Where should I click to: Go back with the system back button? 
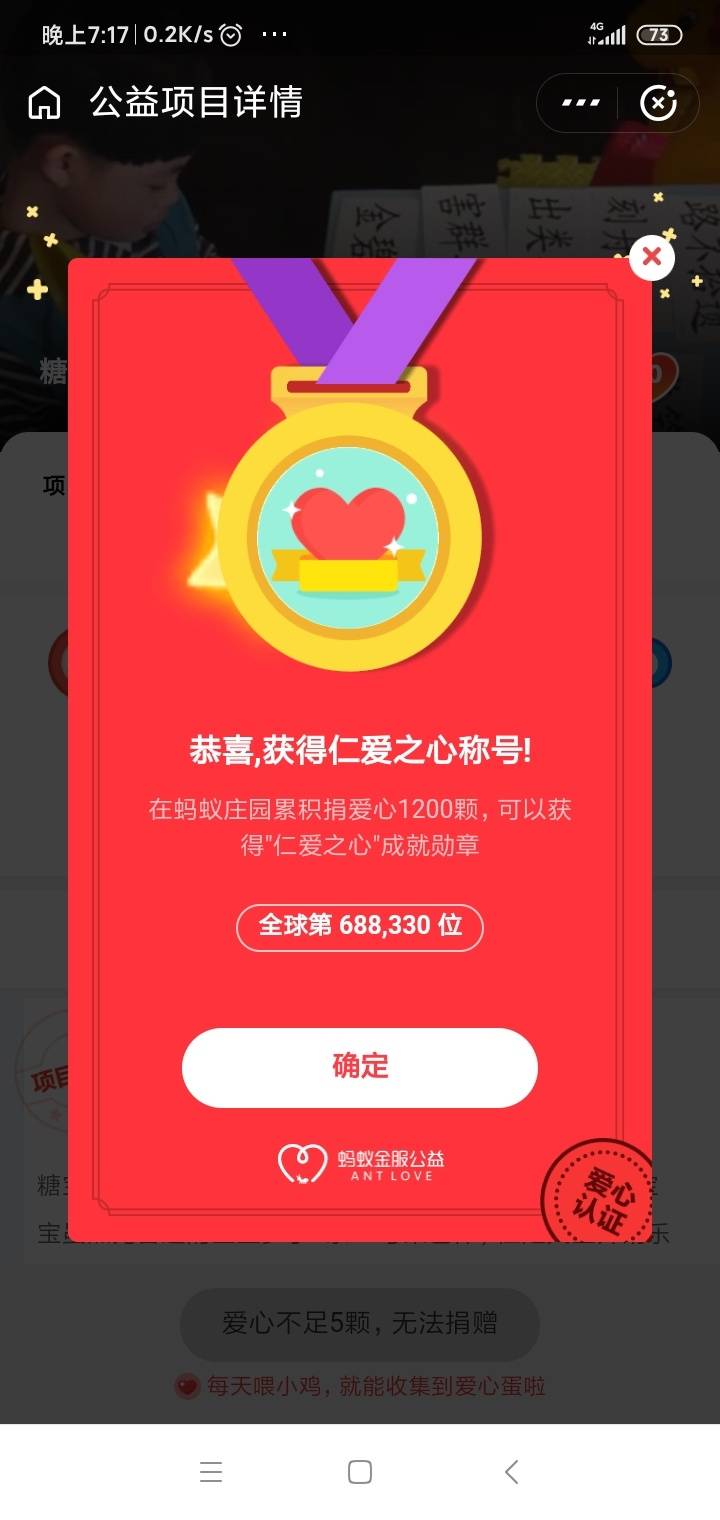[x=511, y=1471]
